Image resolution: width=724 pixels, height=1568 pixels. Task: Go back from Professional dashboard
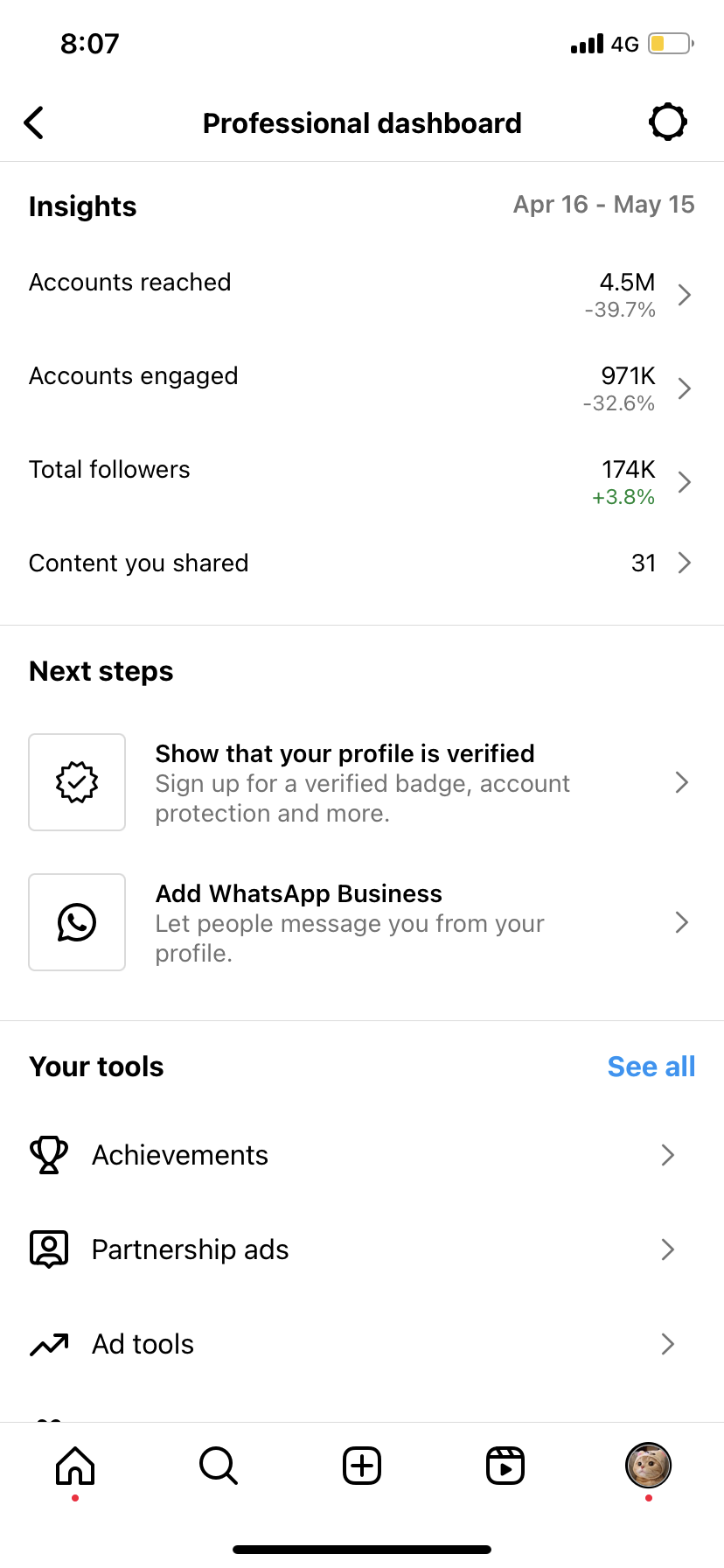pos(34,123)
